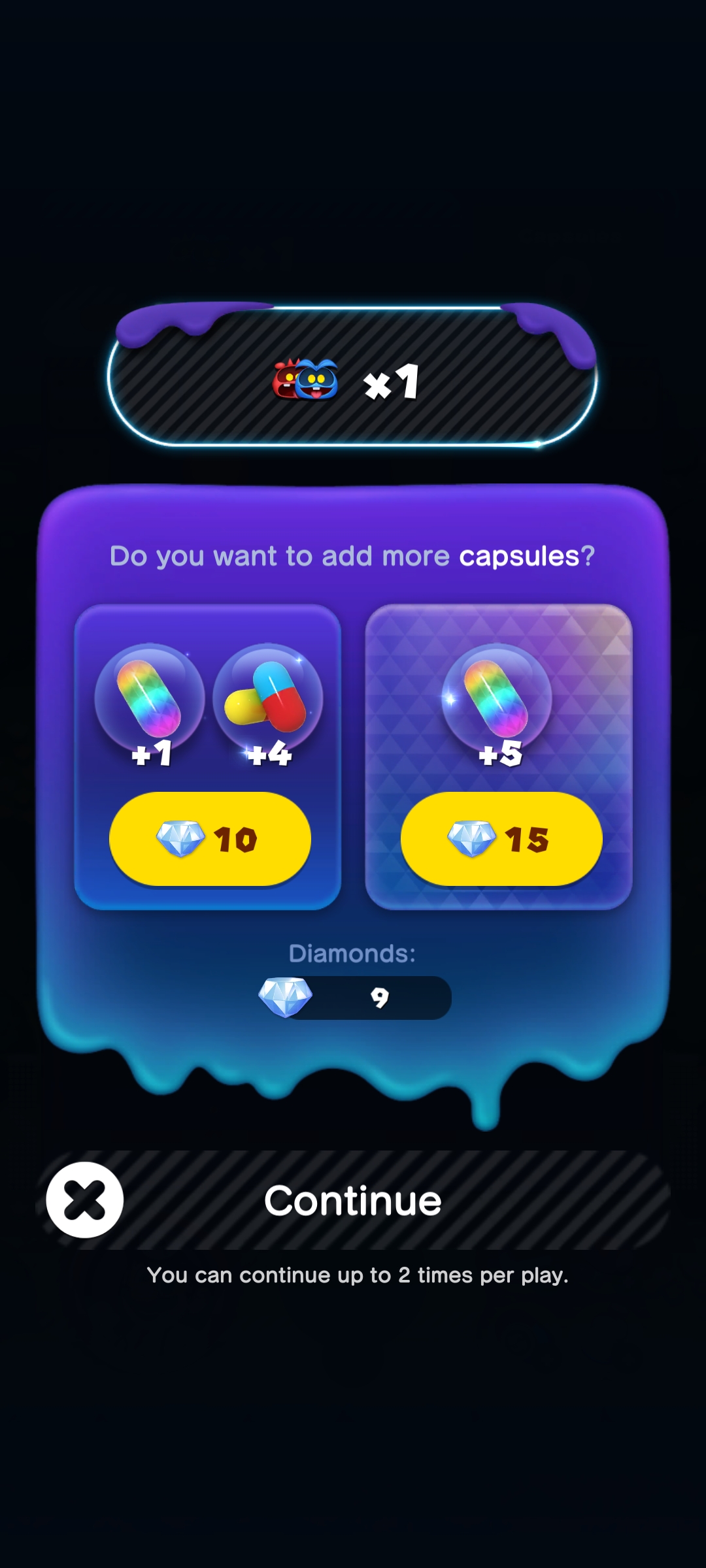
Task: Buy the +5 rainbow capsules for 15 diamonds
Action: pyautogui.click(x=501, y=839)
